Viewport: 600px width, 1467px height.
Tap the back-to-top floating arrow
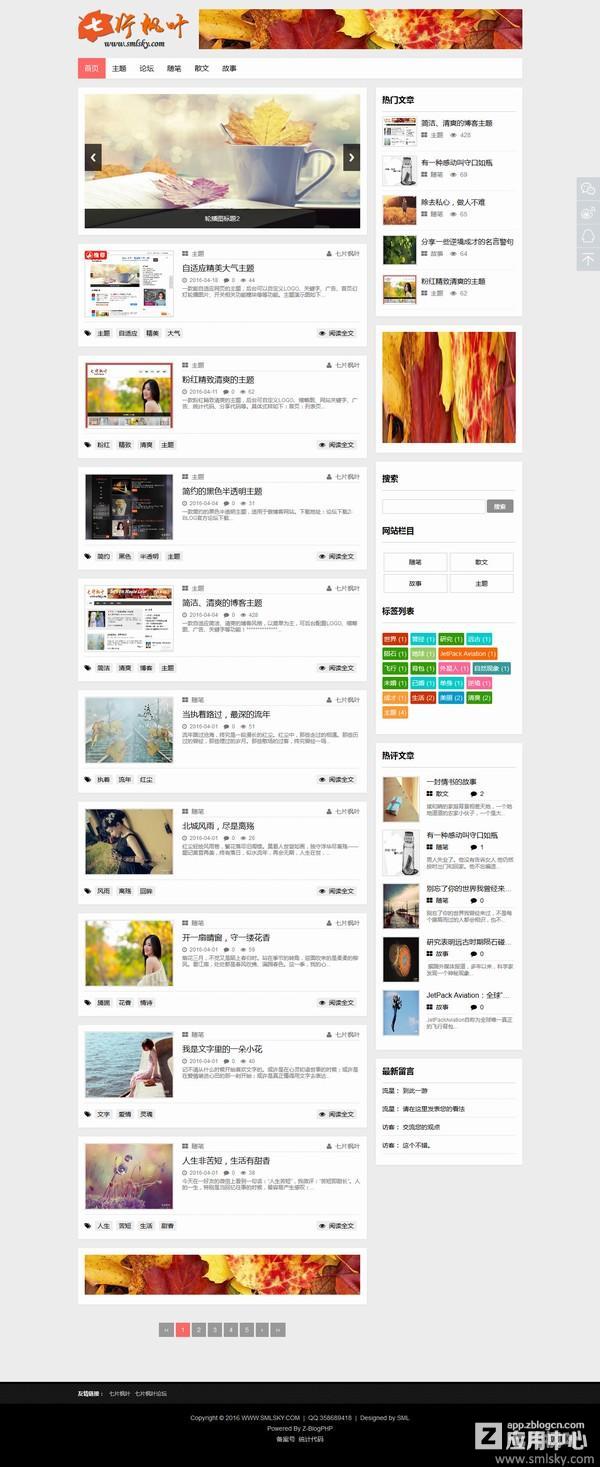(588, 259)
